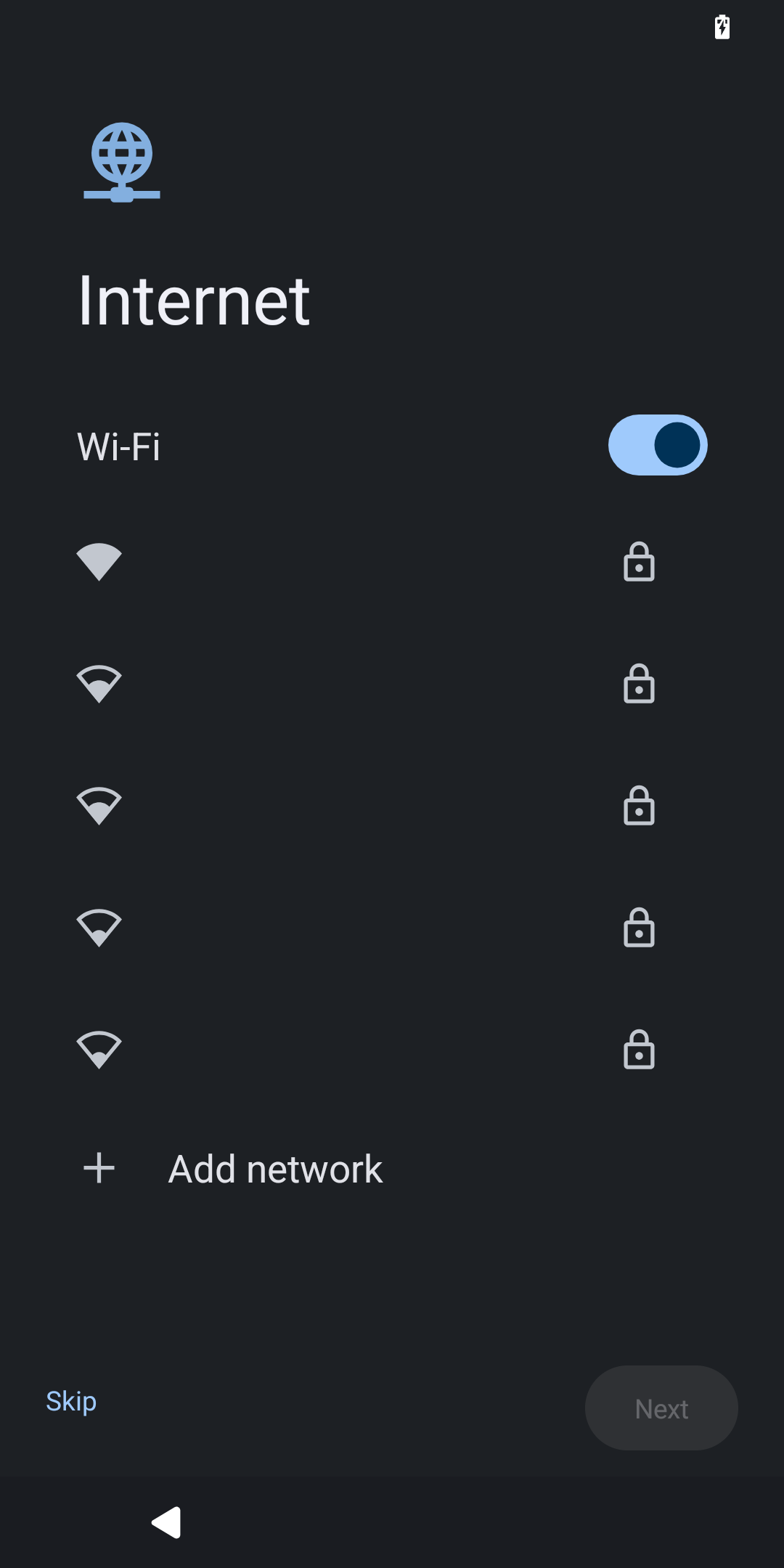Image resolution: width=784 pixels, height=1568 pixels.
Task: Tap the back navigation arrow
Action: point(166,1524)
